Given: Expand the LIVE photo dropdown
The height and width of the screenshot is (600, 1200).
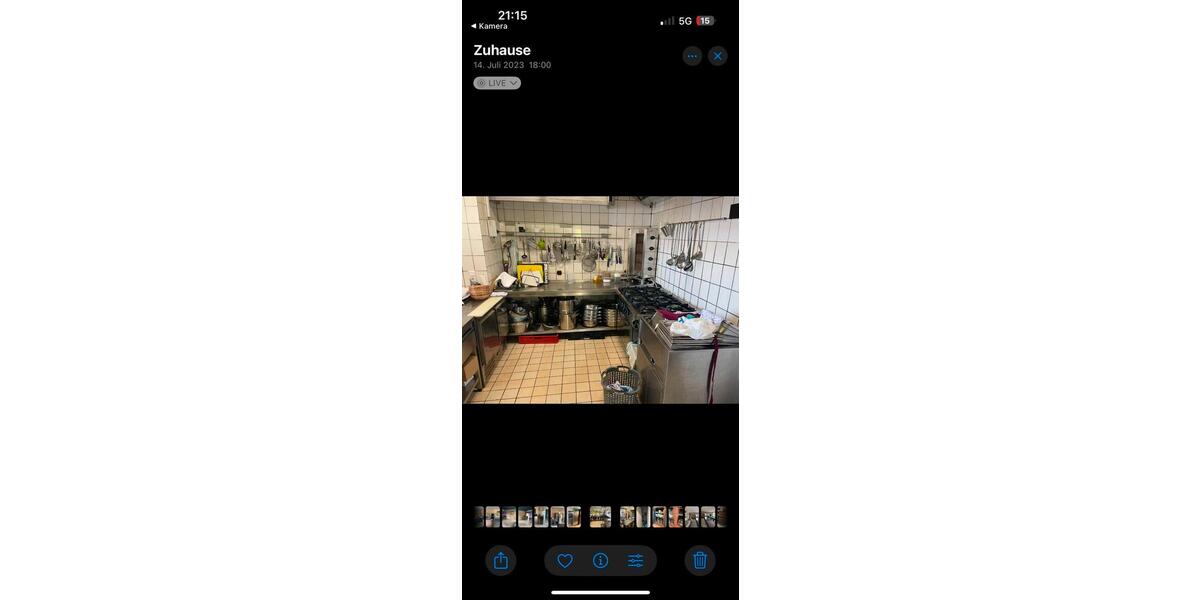Looking at the screenshot, I should (x=497, y=83).
